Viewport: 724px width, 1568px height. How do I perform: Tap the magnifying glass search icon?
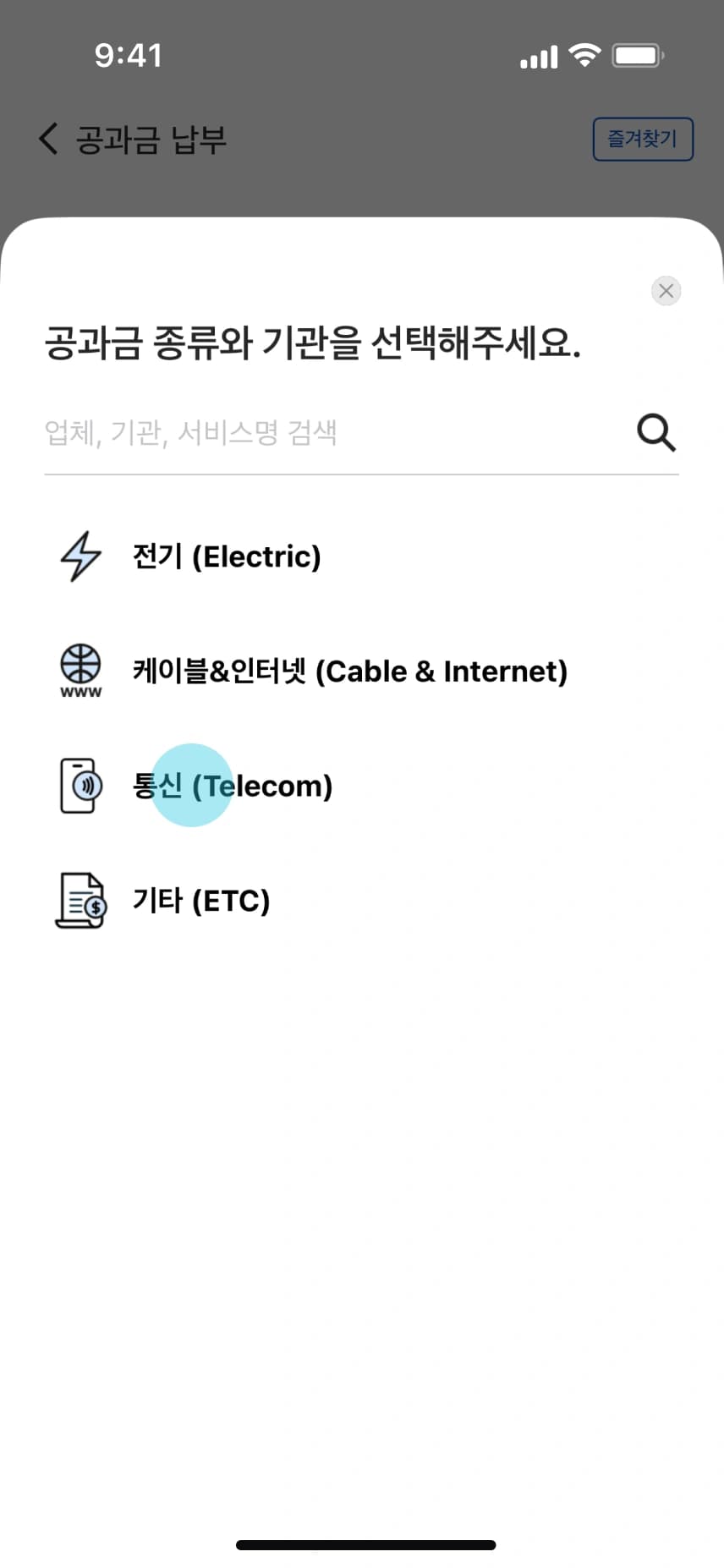655,433
